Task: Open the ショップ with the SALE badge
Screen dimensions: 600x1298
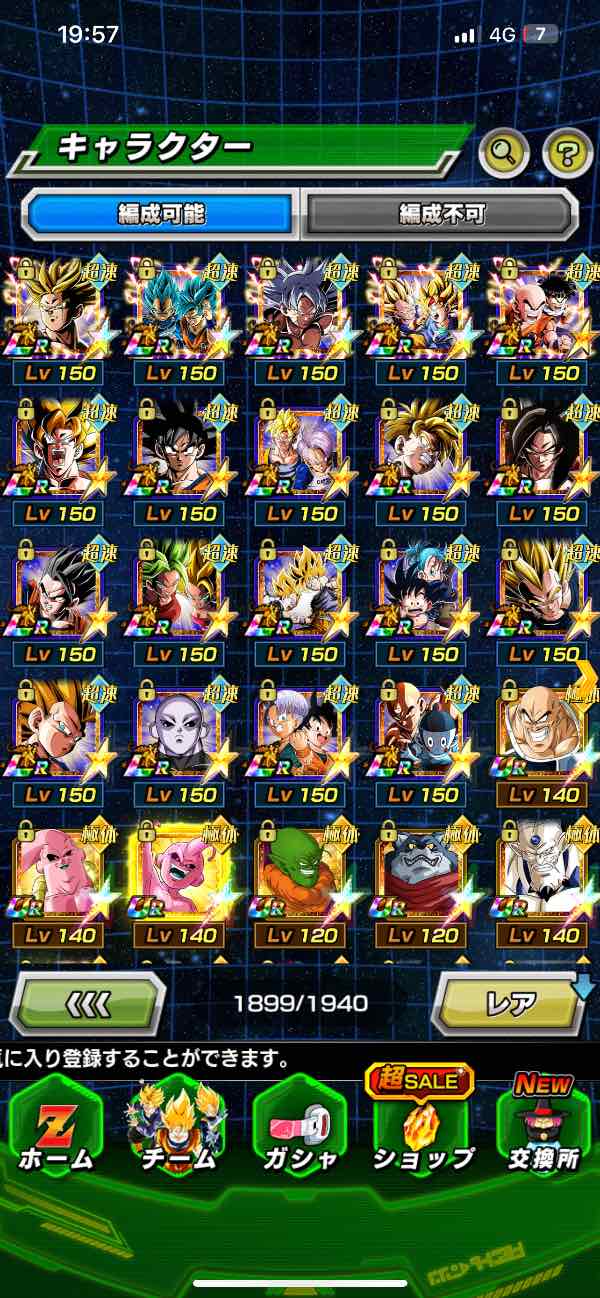Action: point(421,1130)
